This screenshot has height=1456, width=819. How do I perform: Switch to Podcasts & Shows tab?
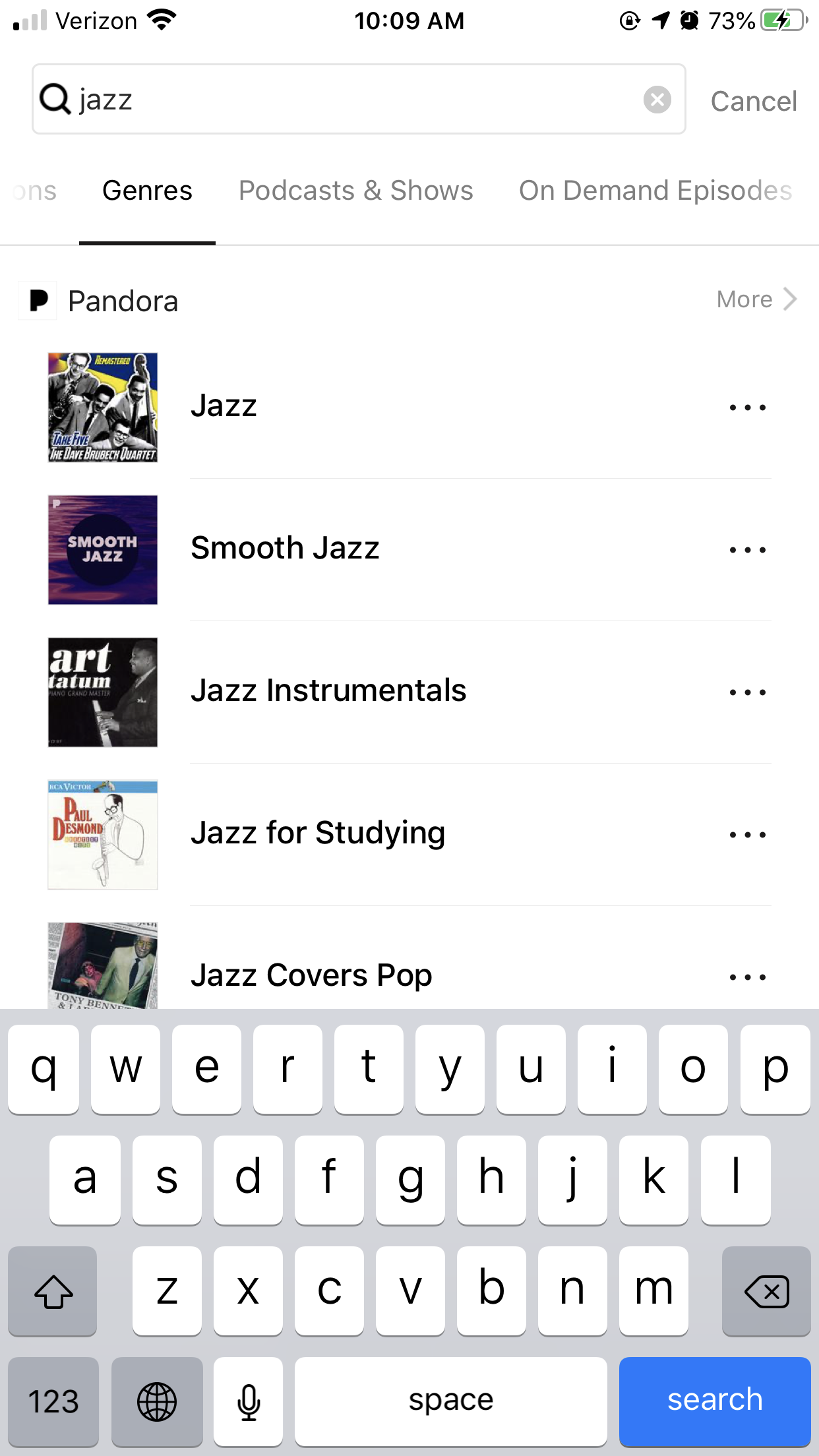tap(355, 191)
